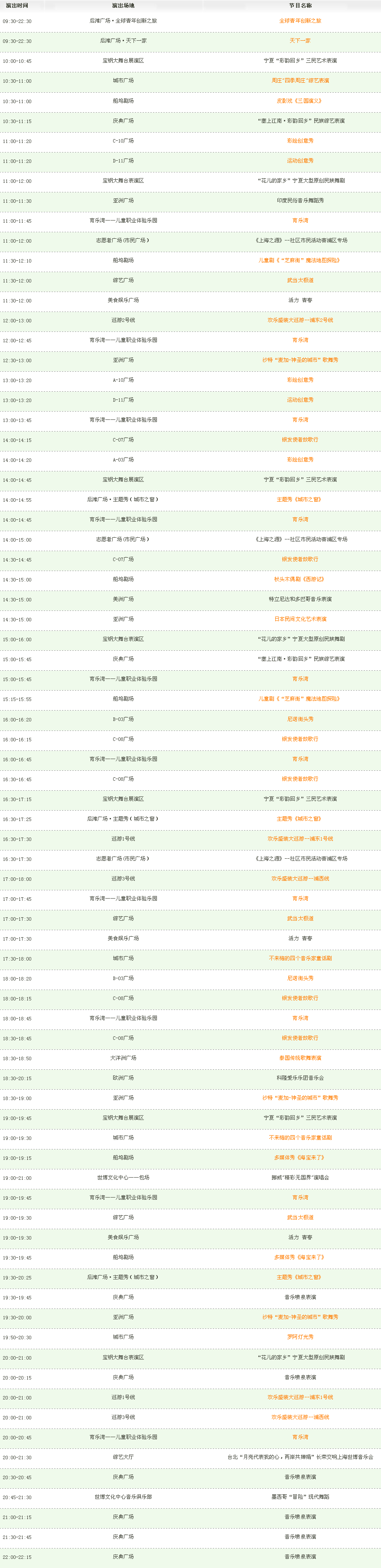
Task: Open 泰国传统歌舞表演 link
Action: pyautogui.click(x=300, y=1058)
